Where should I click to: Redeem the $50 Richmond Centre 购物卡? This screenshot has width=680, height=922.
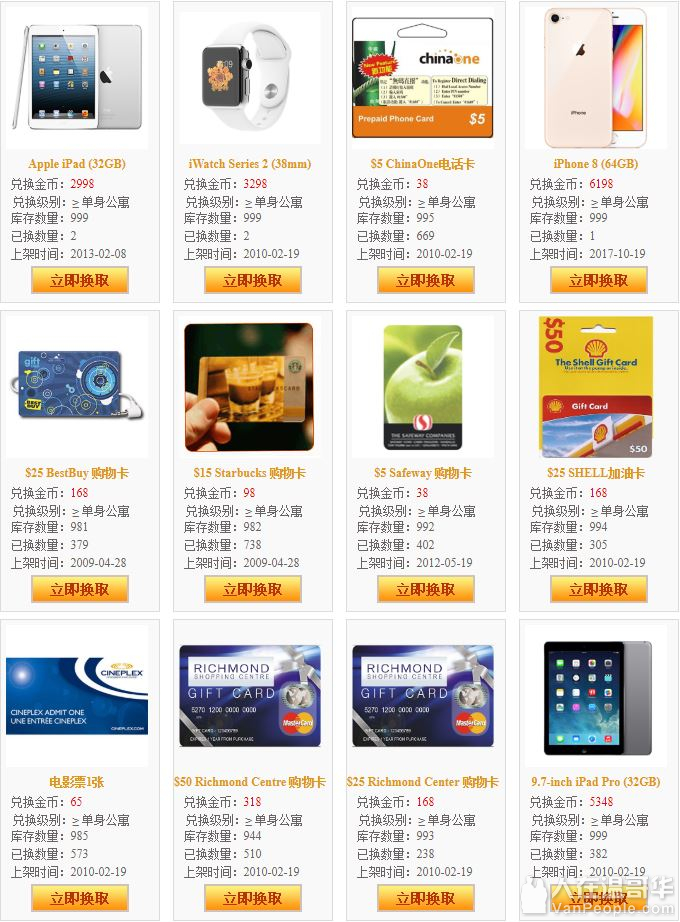253,898
